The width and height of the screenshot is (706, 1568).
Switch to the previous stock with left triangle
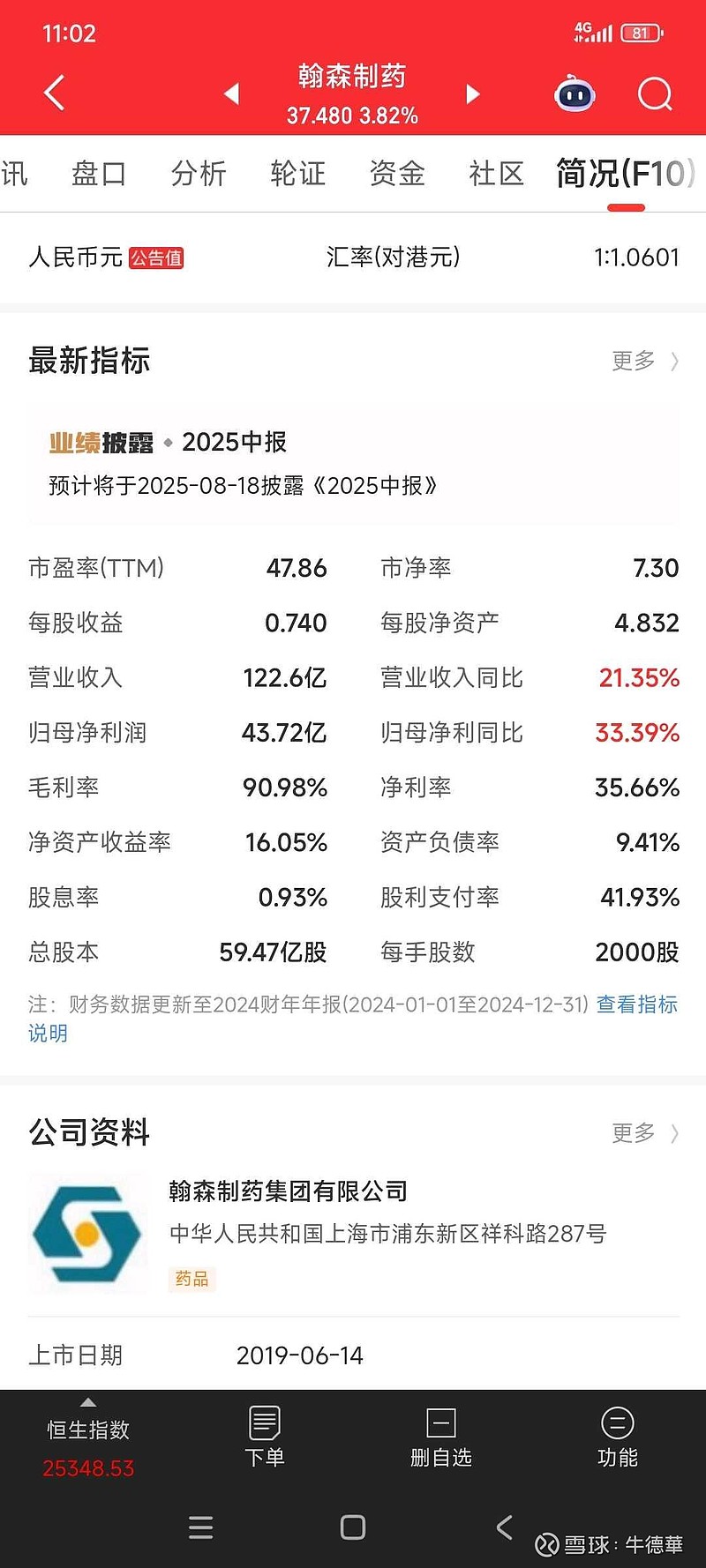click(232, 93)
